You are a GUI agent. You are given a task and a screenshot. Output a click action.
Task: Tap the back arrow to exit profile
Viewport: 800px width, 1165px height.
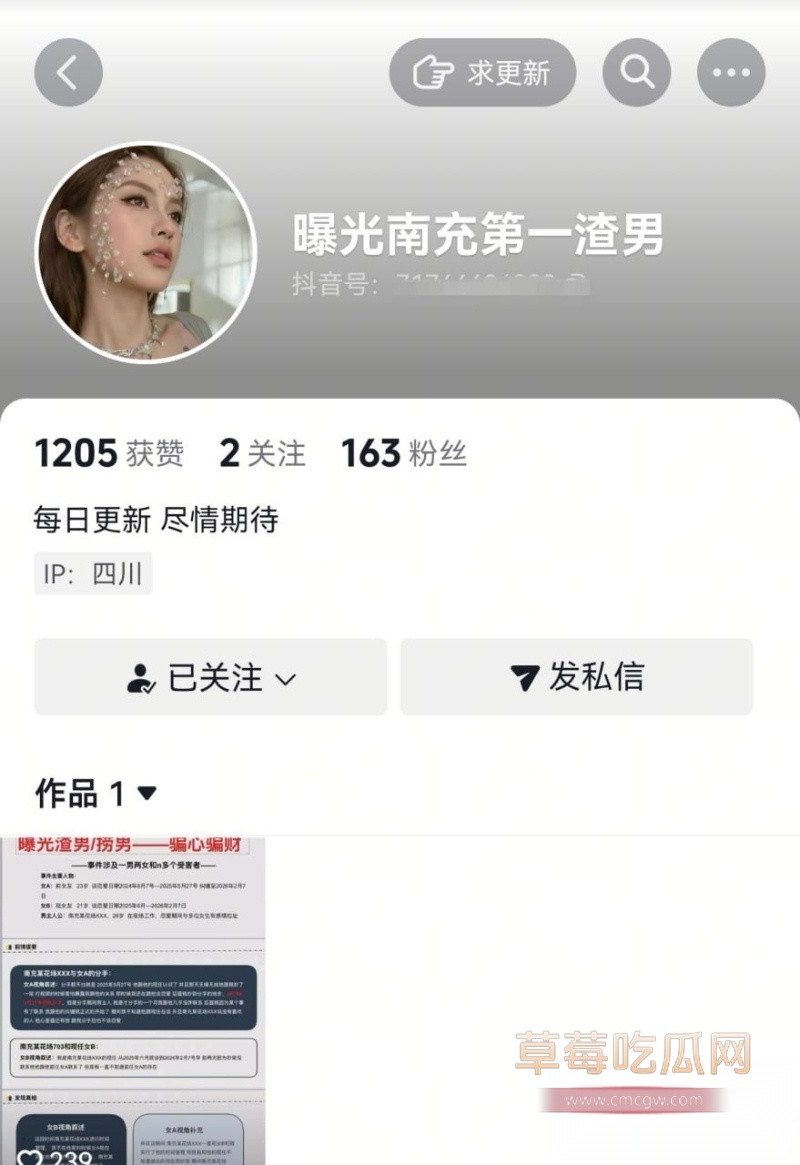67,71
